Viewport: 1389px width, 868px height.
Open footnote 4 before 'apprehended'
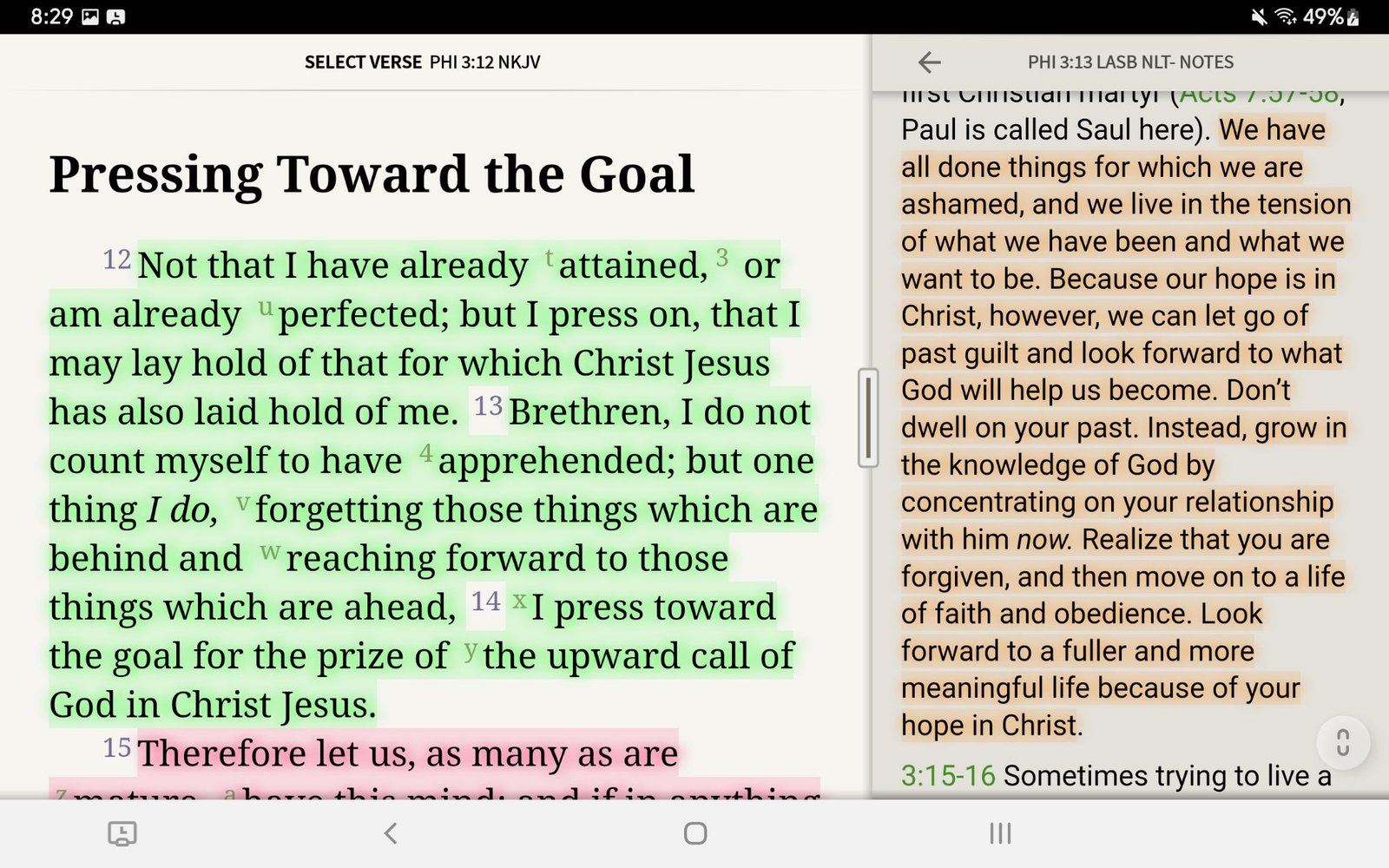pos(425,452)
